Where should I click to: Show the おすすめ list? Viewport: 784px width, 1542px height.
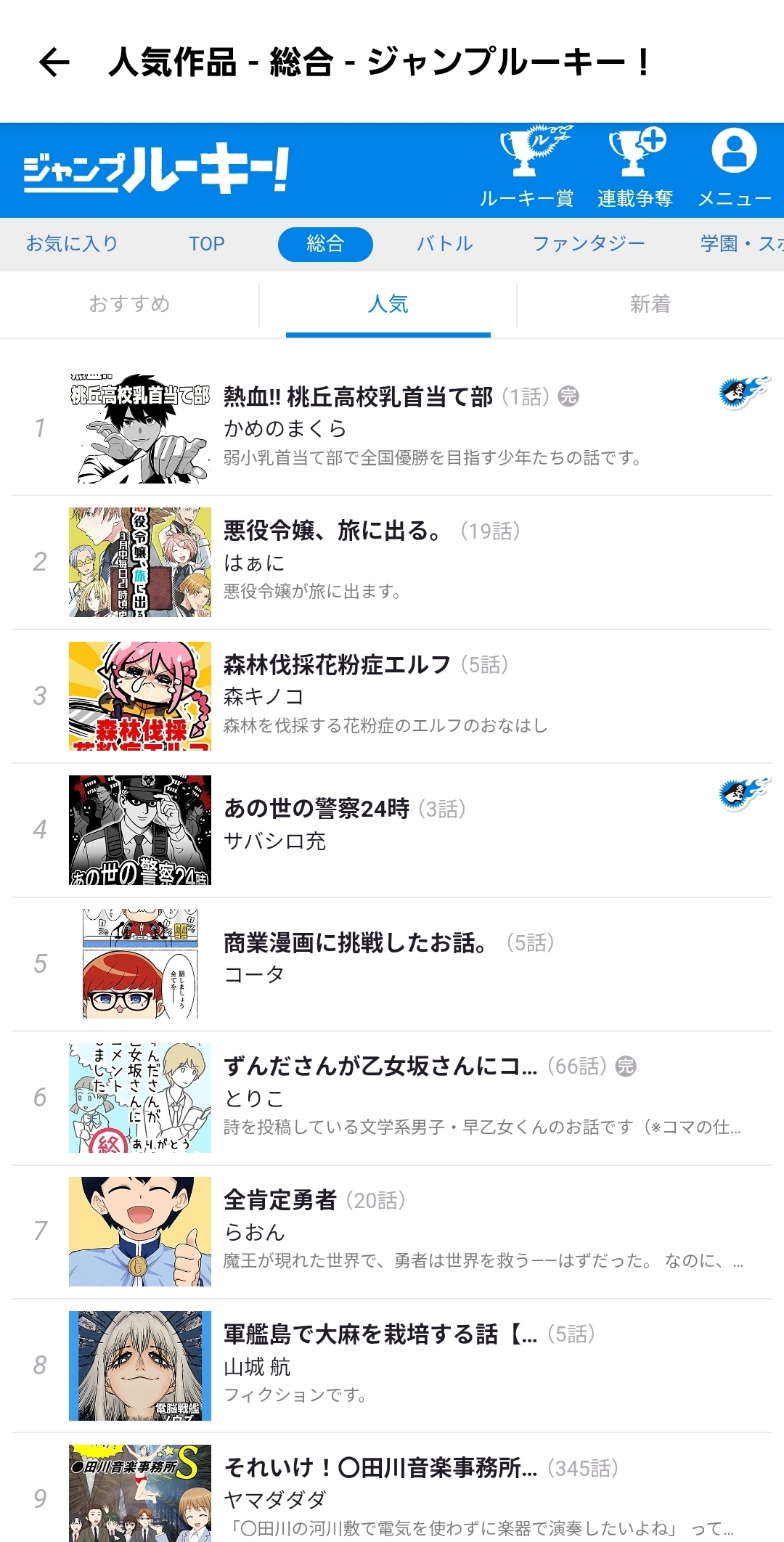[x=129, y=304]
